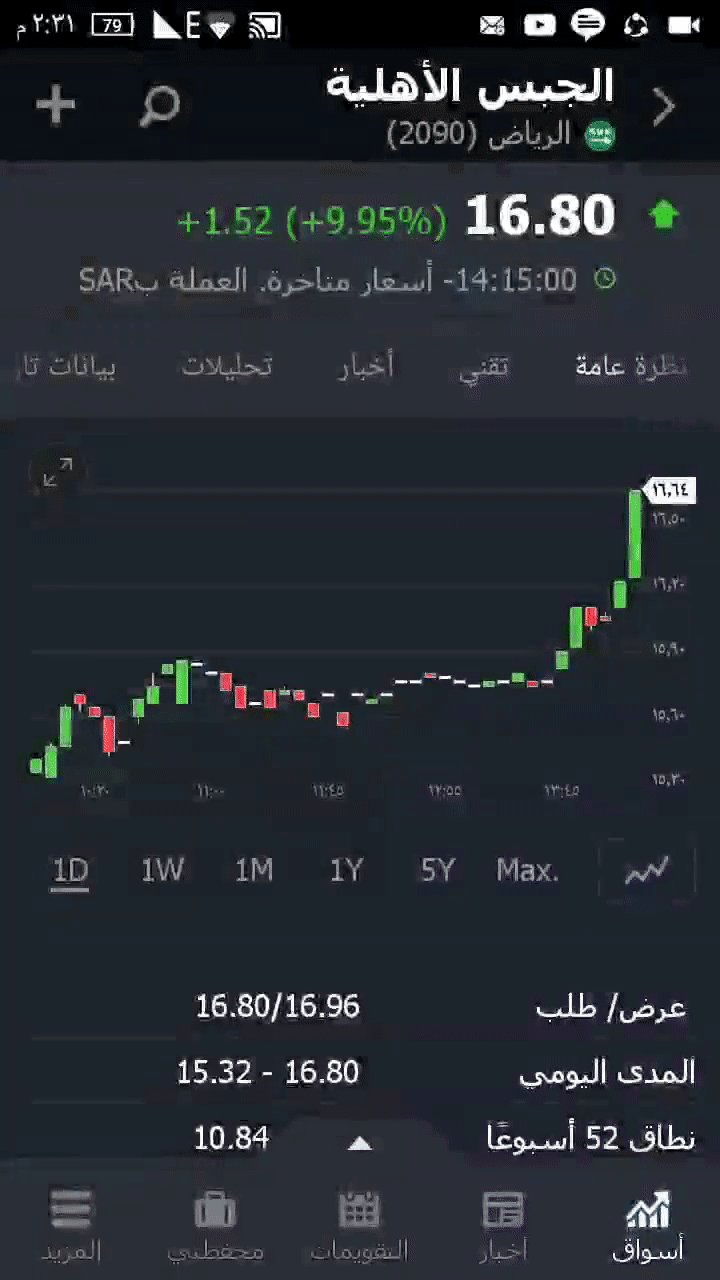The image size is (720, 1280).
Task: Select the 1W chart range
Action: 162,871
